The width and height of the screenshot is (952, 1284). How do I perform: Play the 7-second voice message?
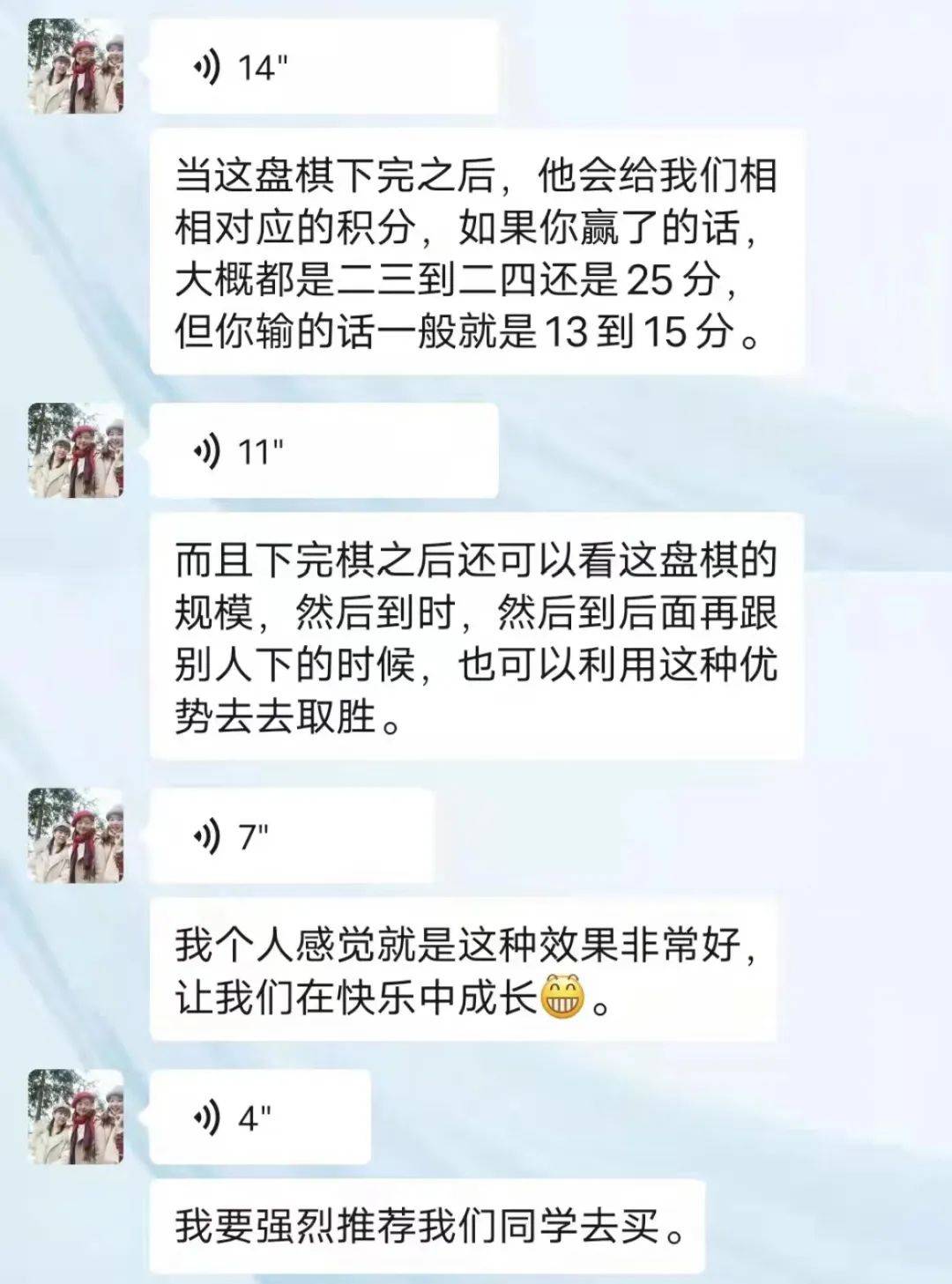point(291,835)
